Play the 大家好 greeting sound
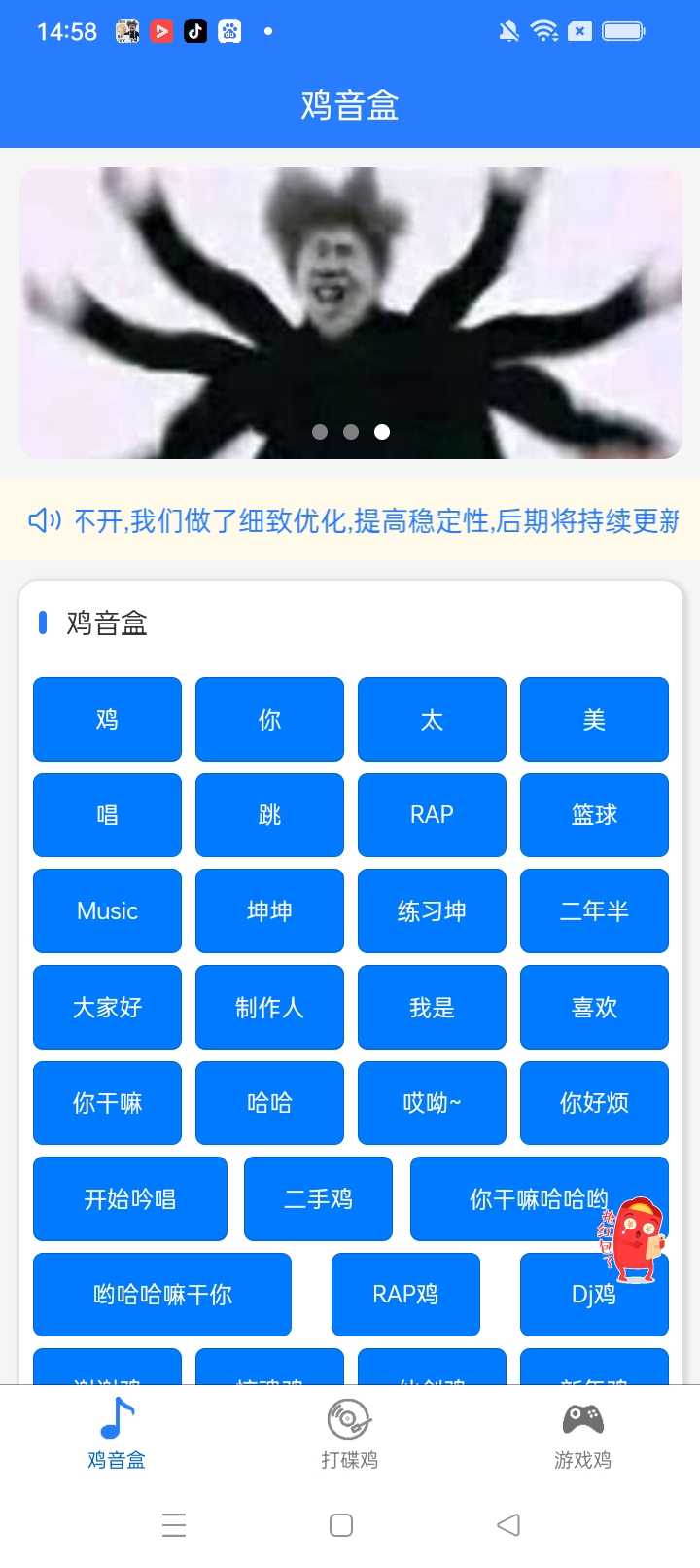700x1568 pixels. pos(107,1007)
